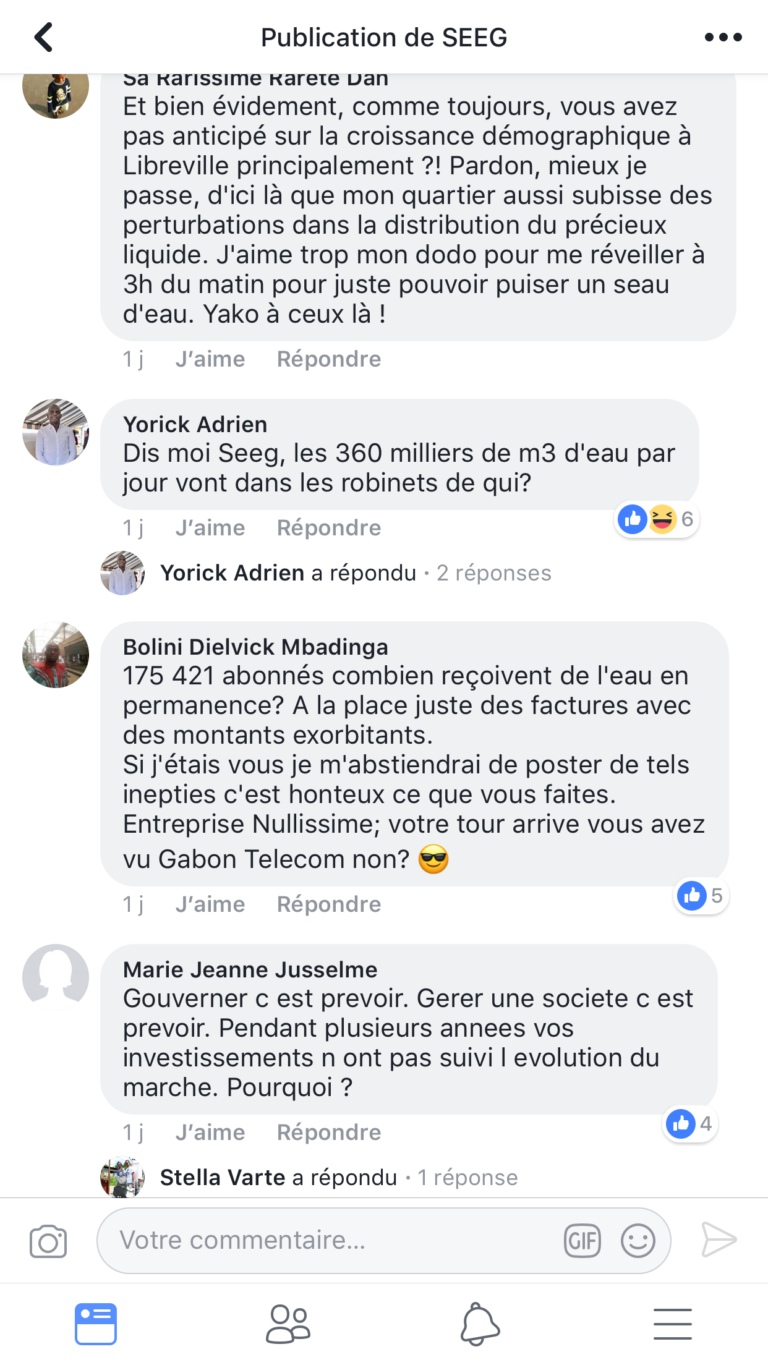Viewport: 768px width, 1365px height.
Task: Open the GIF picker
Action: pos(582,1241)
